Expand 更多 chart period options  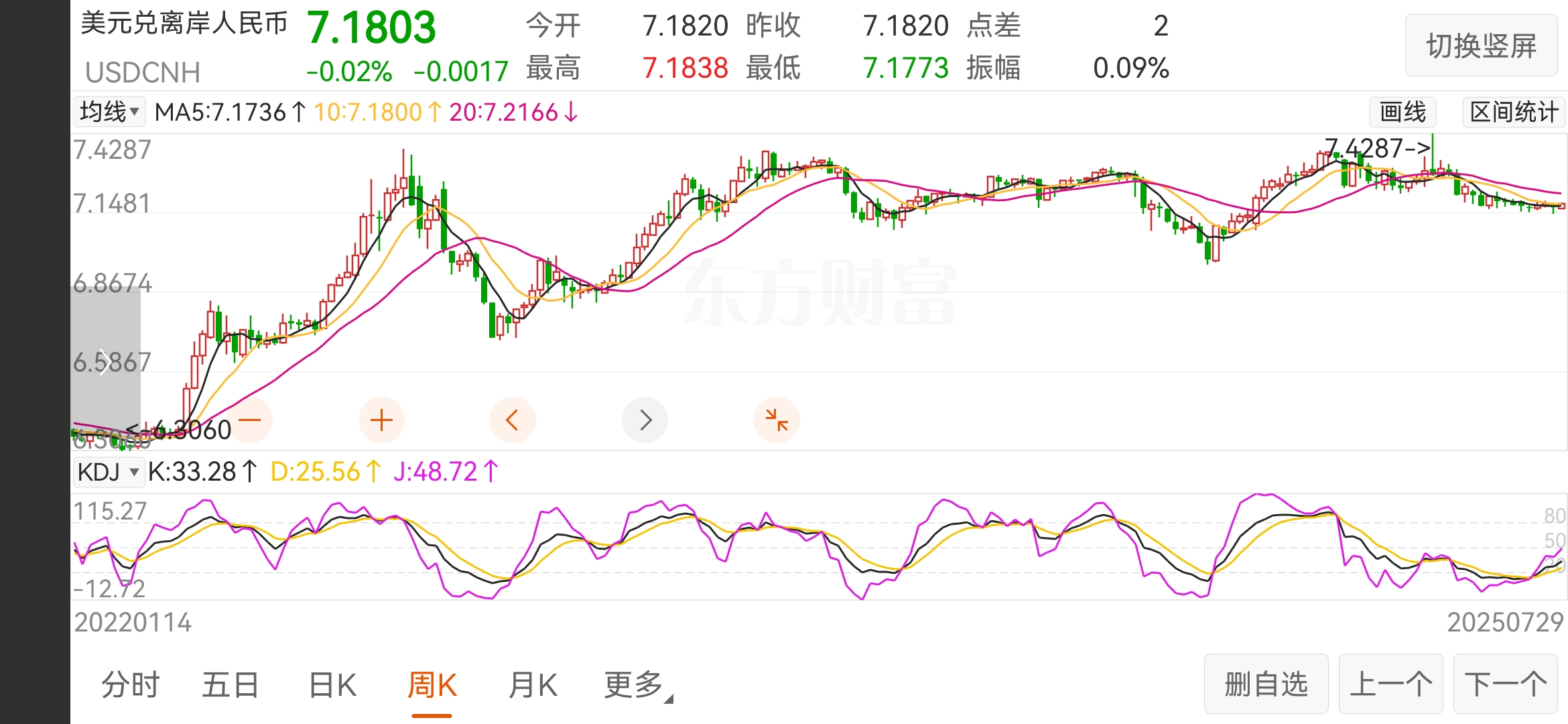[x=635, y=685]
